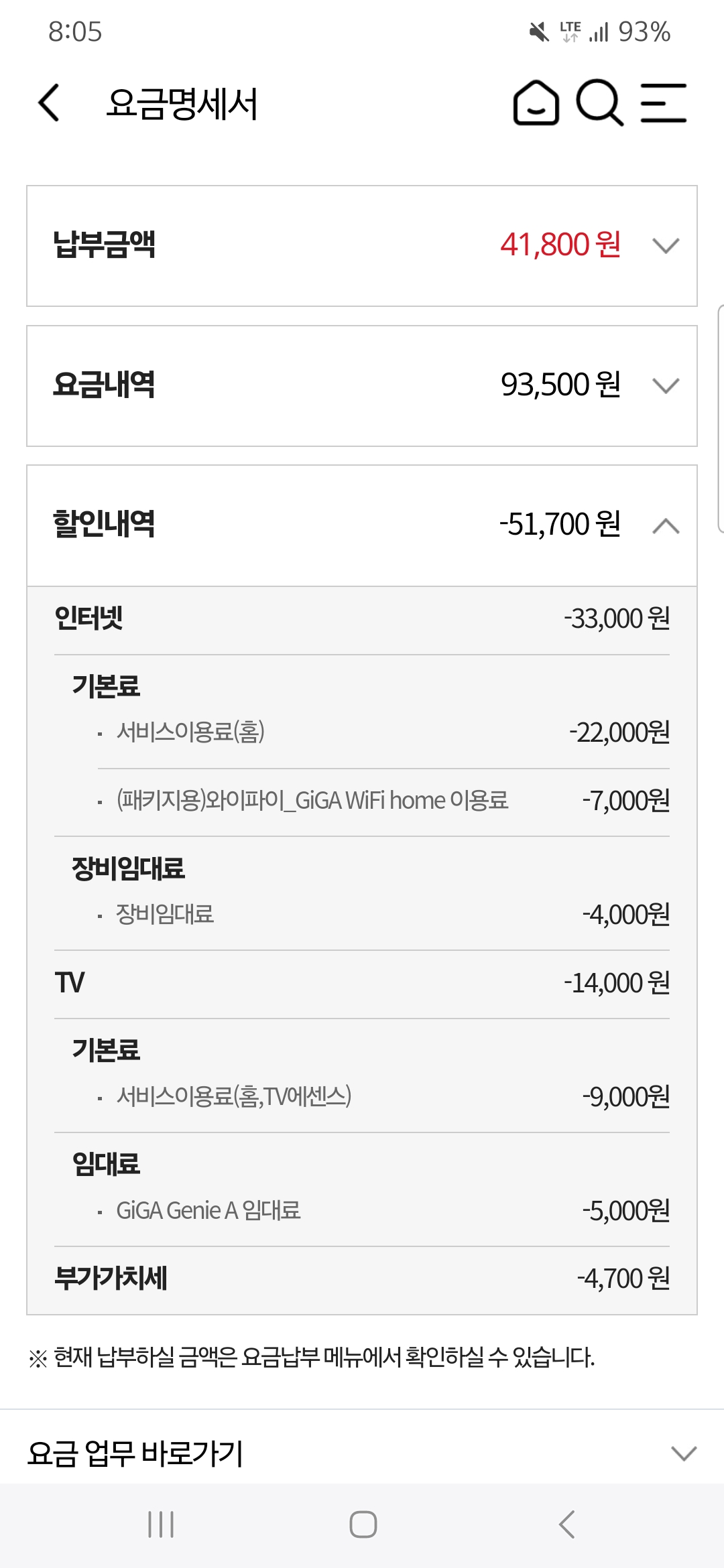Expand the 납부금액 section
Screen dimensions: 724x1568
(666, 245)
